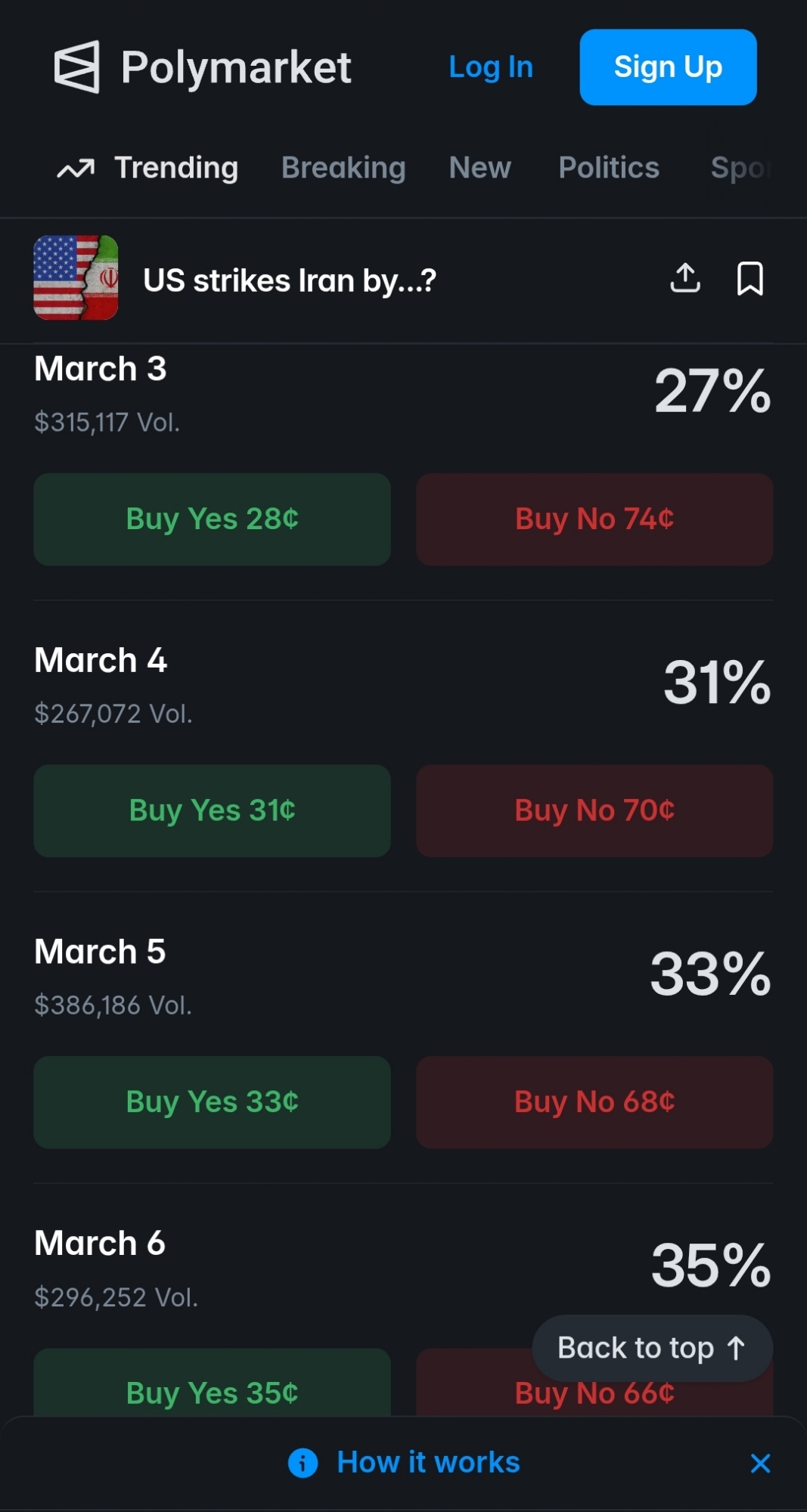
Task: Select Buy No 70¢ for March 4
Action: (594, 810)
